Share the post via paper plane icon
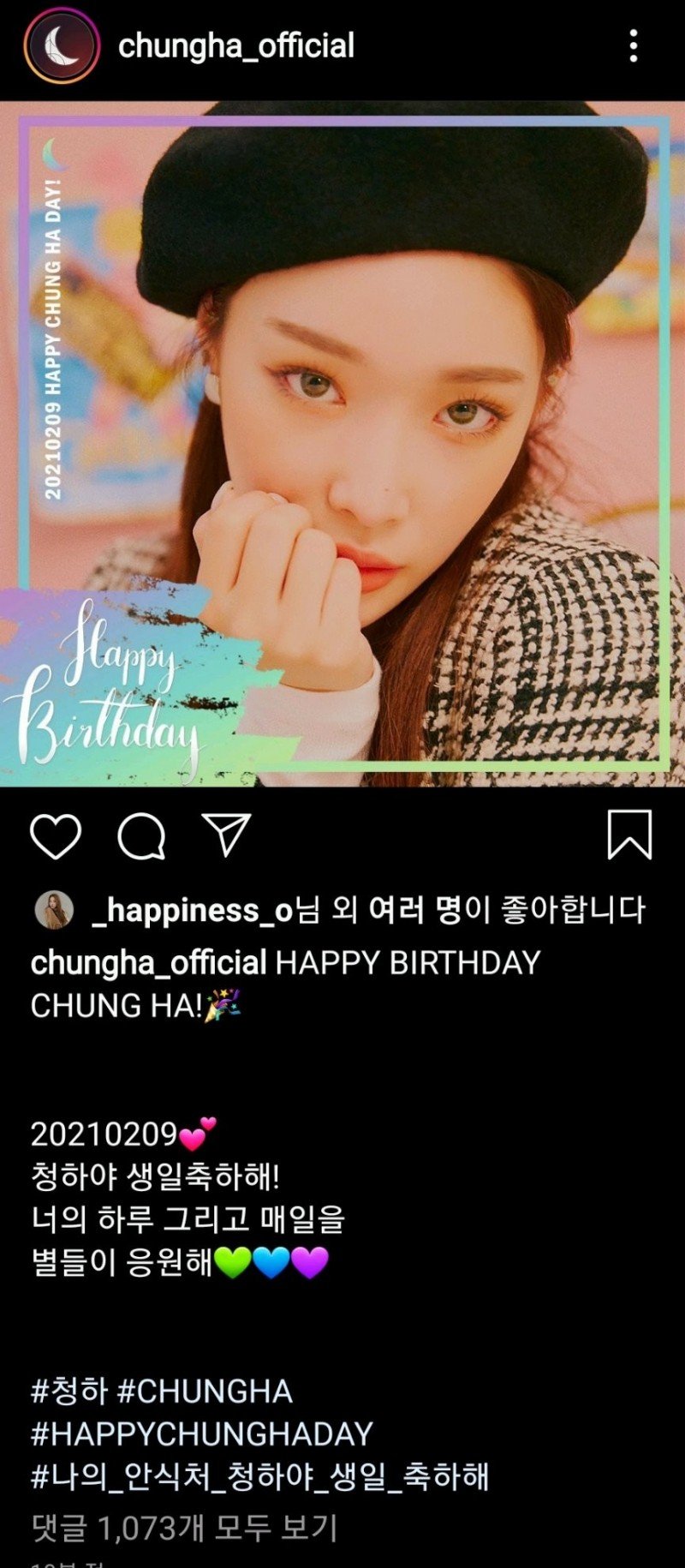This screenshot has height=1568, width=685. pyautogui.click(x=226, y=835)
